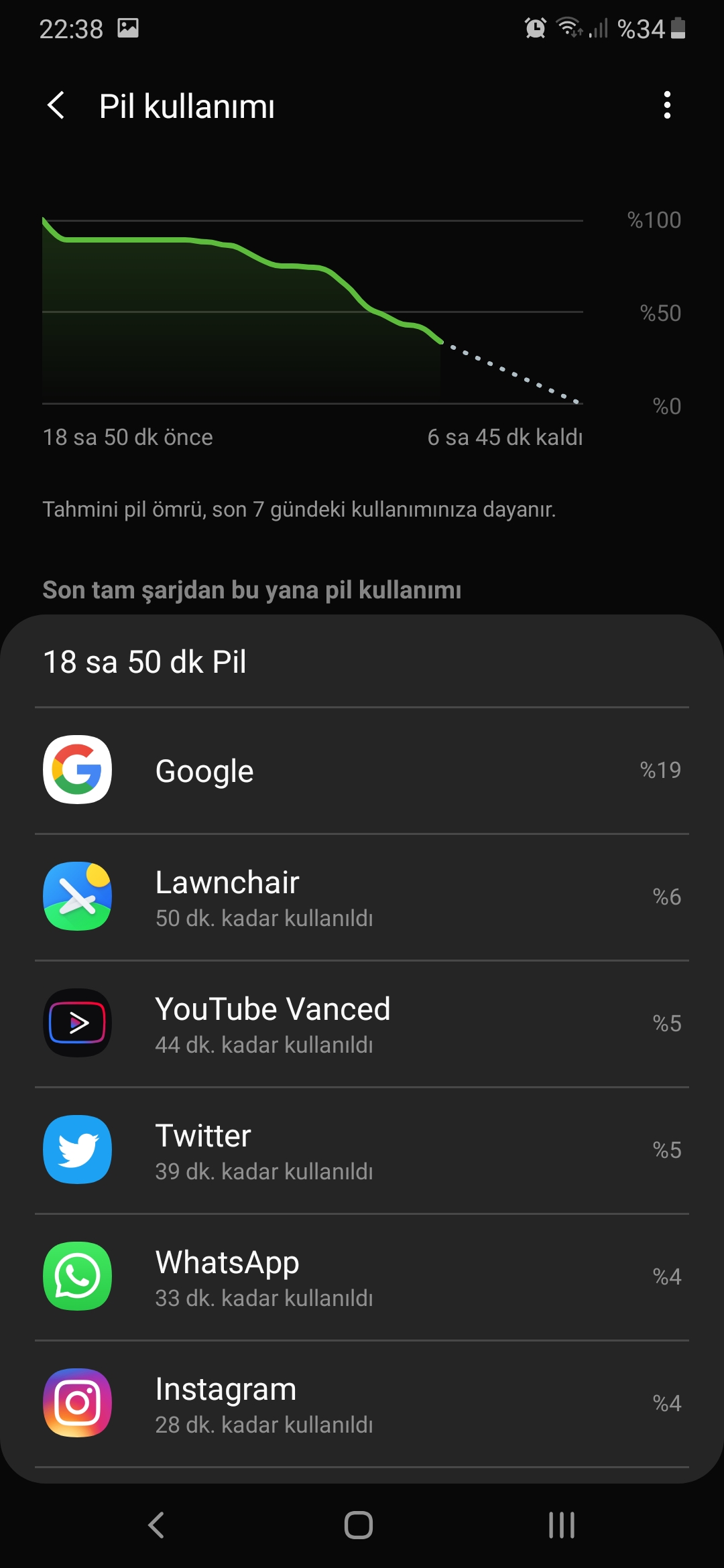Open the three-dot overflow menu

(666, 106)
